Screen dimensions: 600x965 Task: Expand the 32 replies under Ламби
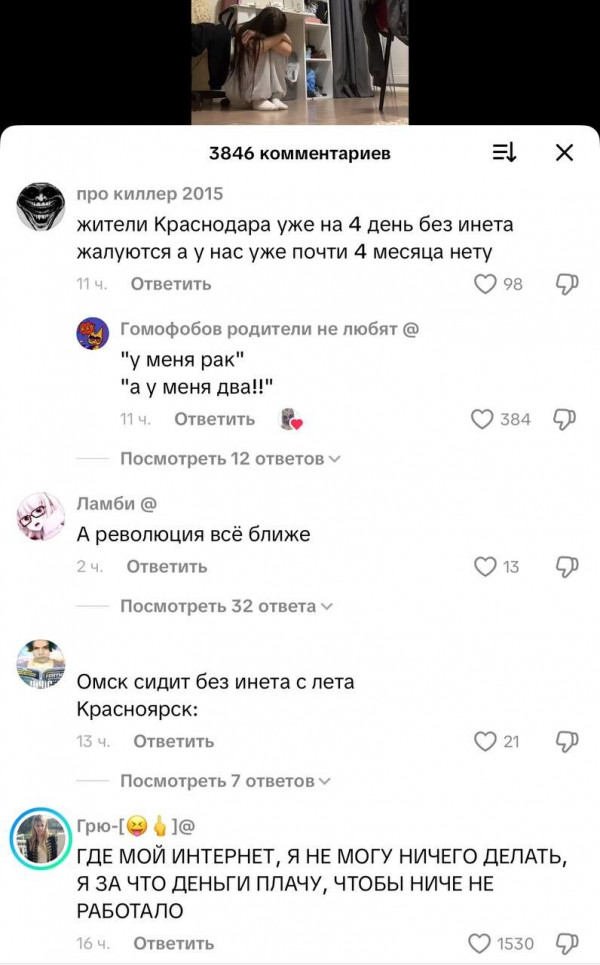226,606
